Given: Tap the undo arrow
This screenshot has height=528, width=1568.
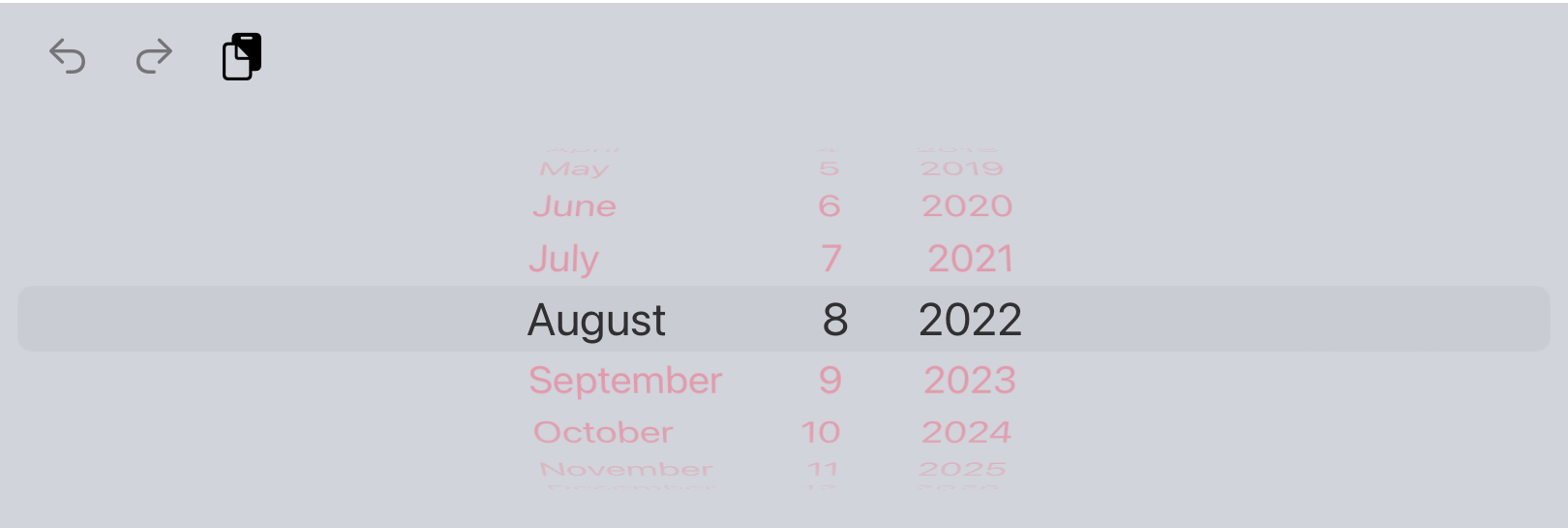Looking at the screenshot, I should (x=68, y=57).
